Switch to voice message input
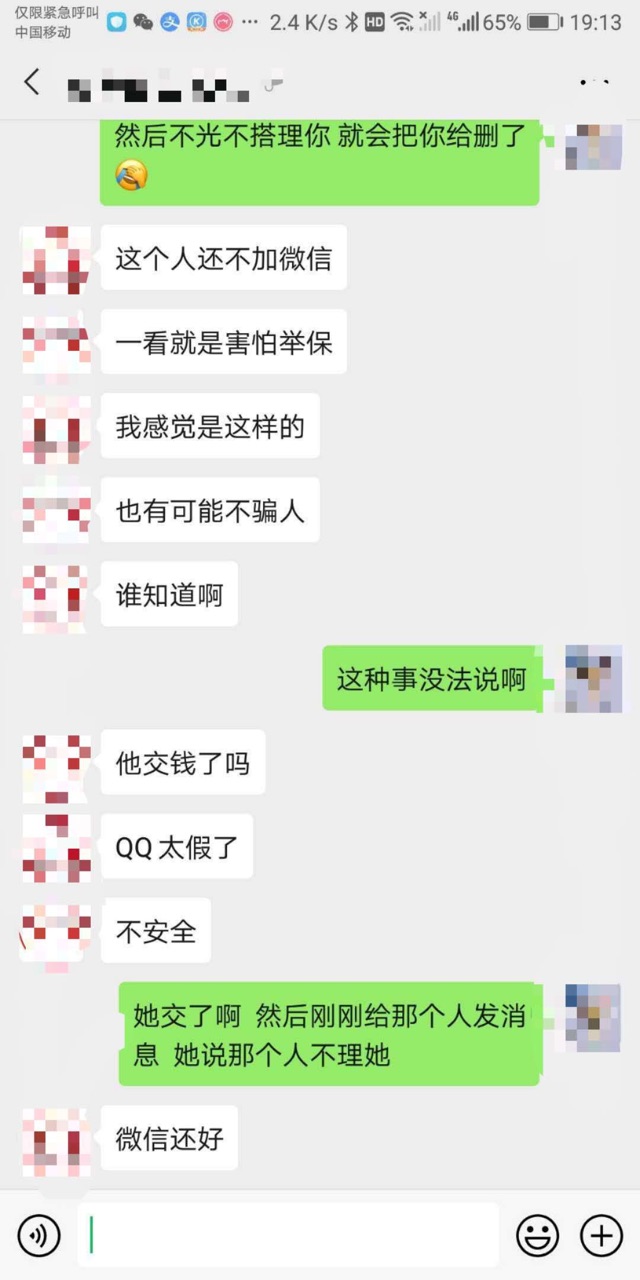Screen dimensions: 640x1280 pyautogui.click(x=39, y=1236)
